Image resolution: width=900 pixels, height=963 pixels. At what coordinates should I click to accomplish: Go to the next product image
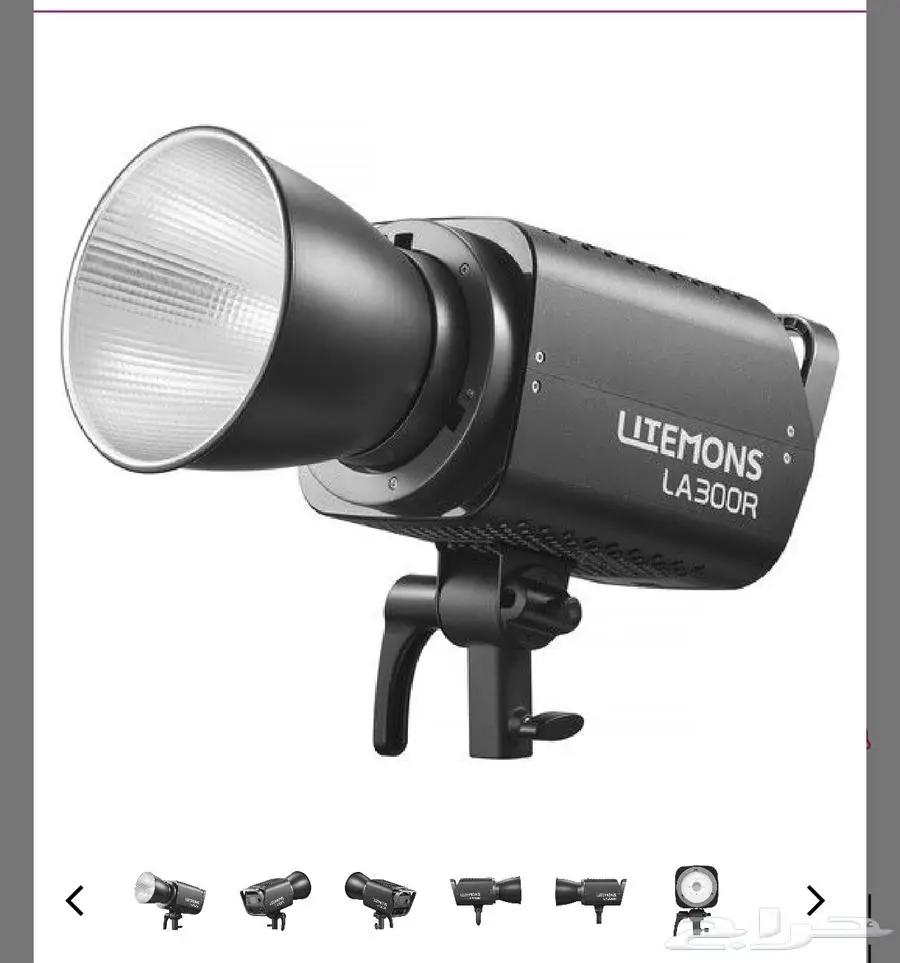point(815,901)
